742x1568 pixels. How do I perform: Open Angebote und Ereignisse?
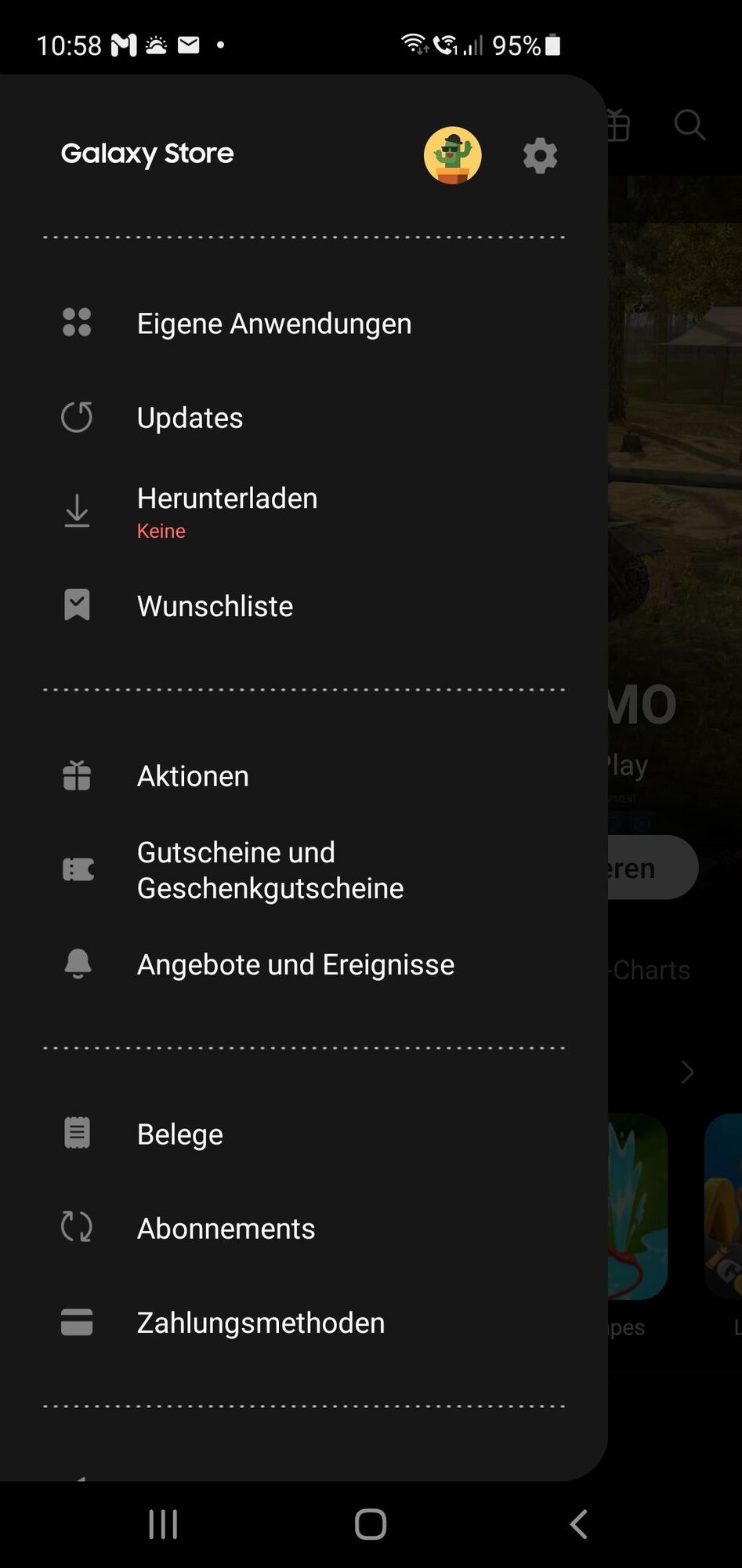click(295, 964)
